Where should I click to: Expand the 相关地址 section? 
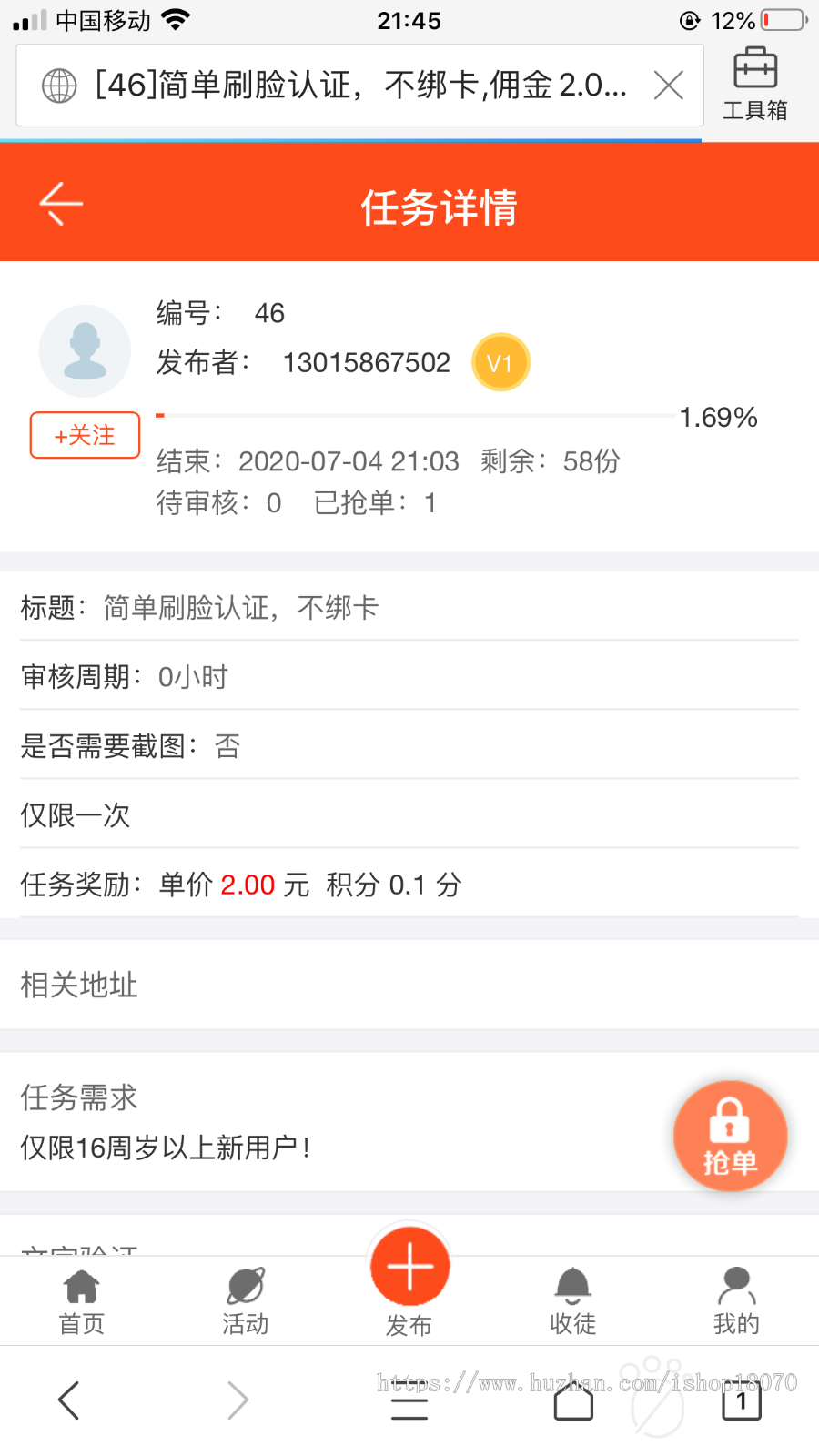click(x=78, y=985)
